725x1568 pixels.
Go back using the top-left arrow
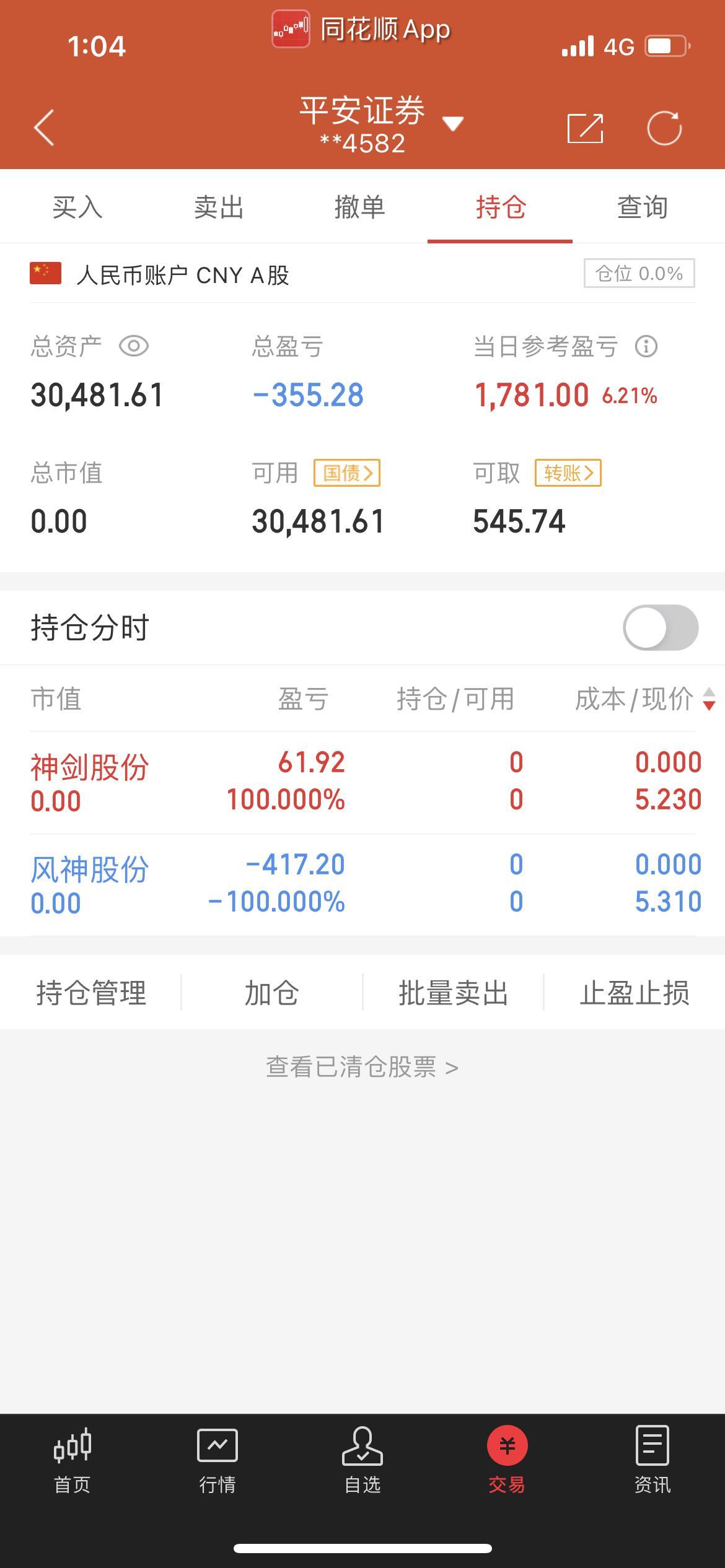45,128
